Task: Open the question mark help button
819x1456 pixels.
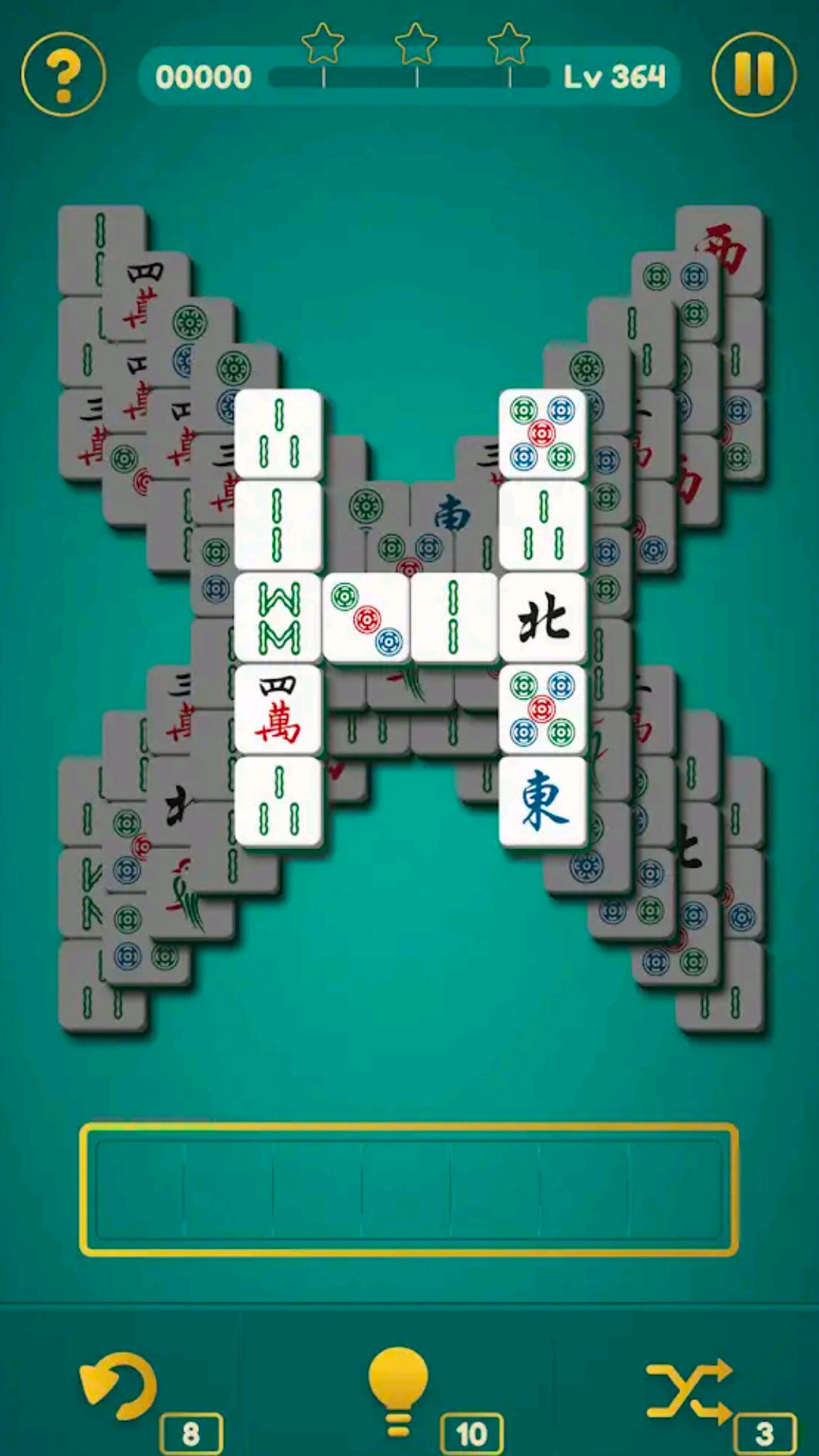Action: click(63, 75)
